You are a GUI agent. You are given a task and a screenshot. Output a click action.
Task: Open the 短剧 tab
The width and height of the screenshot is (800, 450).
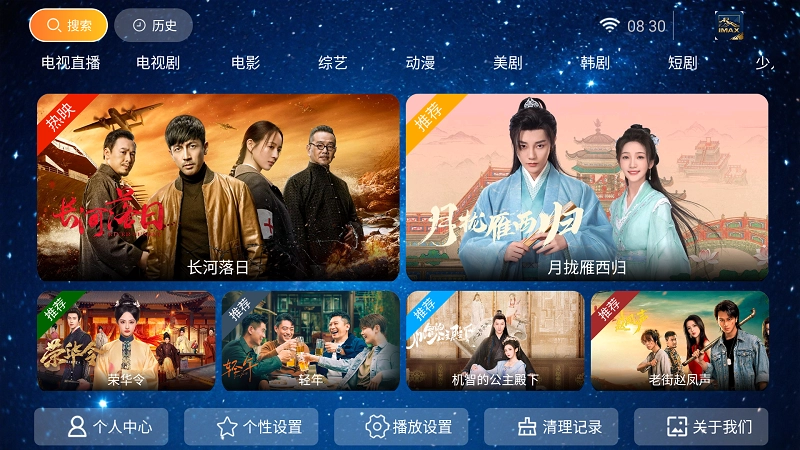[683, 63]
